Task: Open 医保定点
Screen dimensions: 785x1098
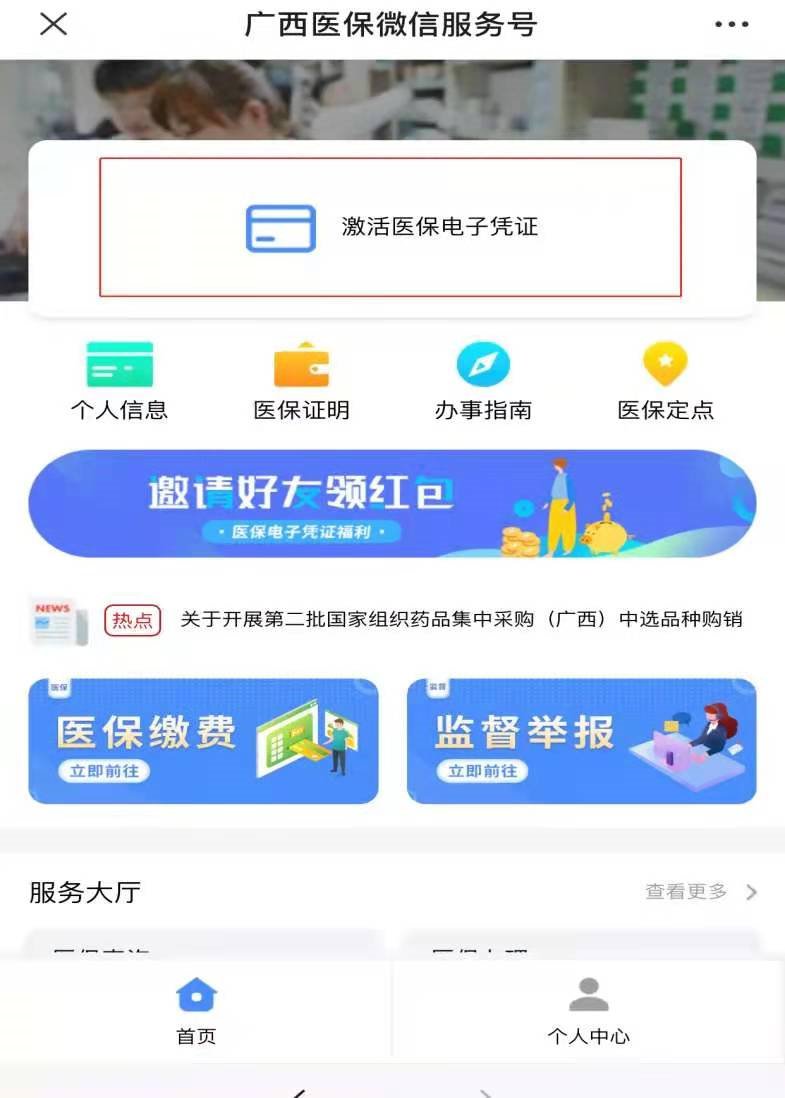Action: [665, 381]
